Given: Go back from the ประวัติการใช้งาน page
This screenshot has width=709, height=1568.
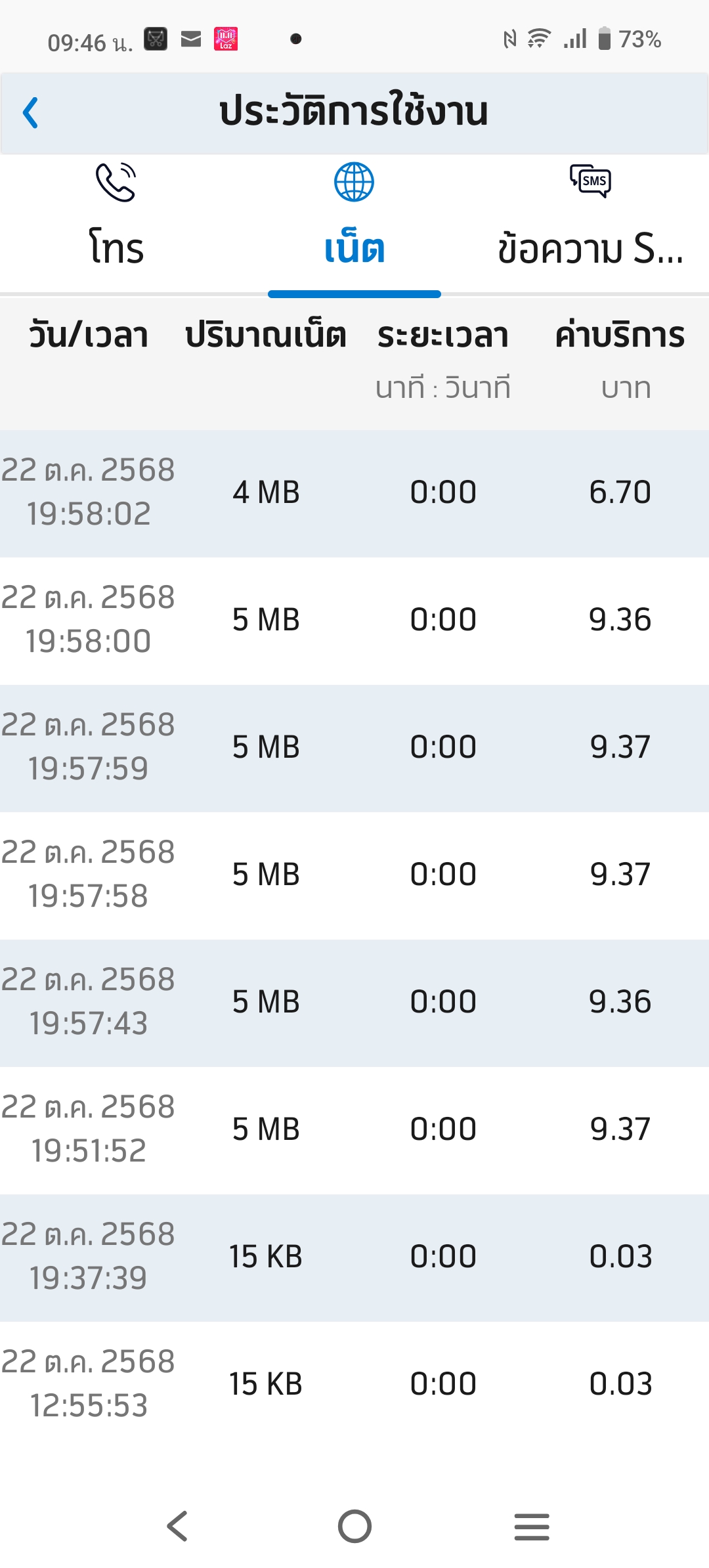Looking at the screenshot, I should (31, 112).
